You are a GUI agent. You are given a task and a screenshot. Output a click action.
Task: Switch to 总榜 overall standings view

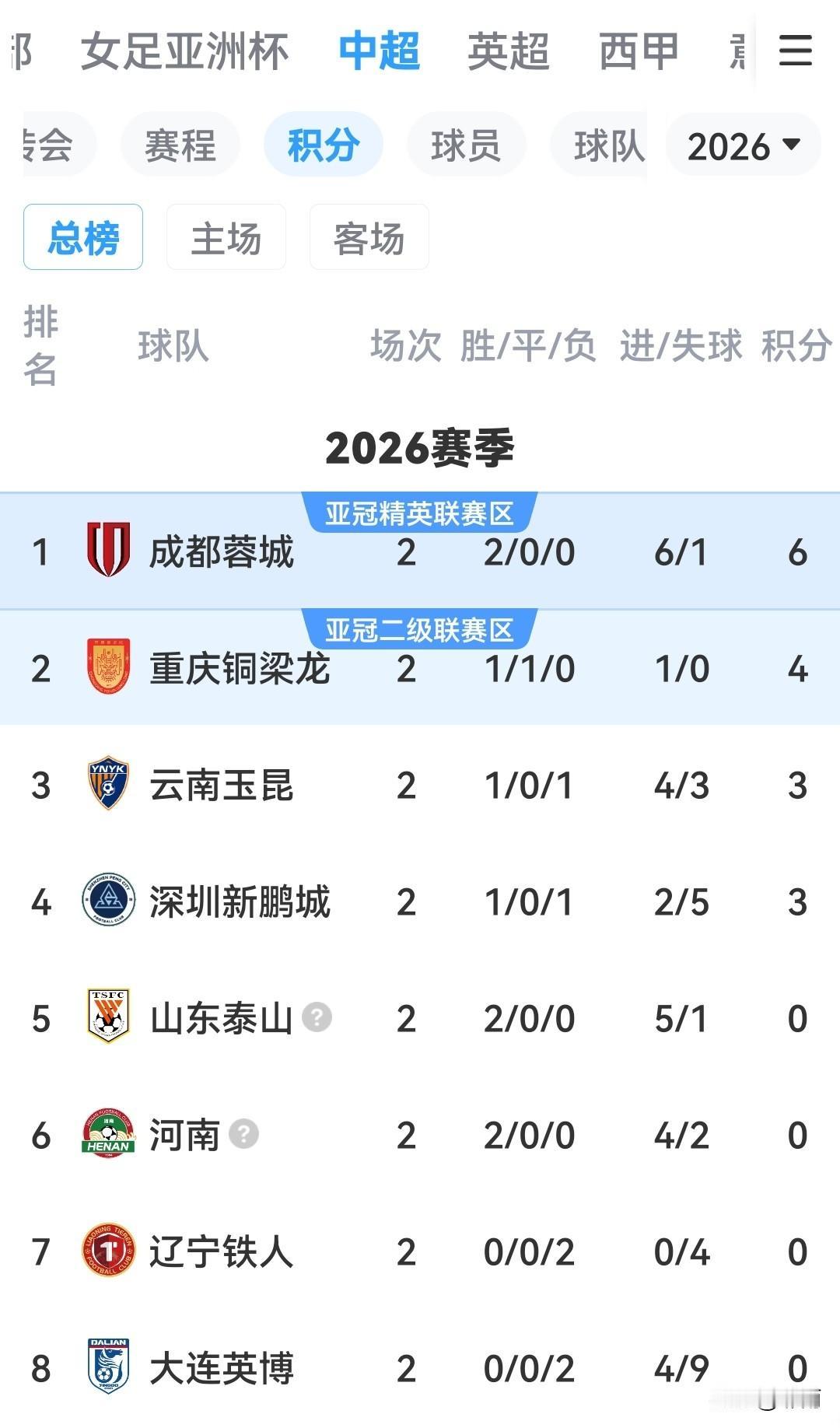point(82,238)
